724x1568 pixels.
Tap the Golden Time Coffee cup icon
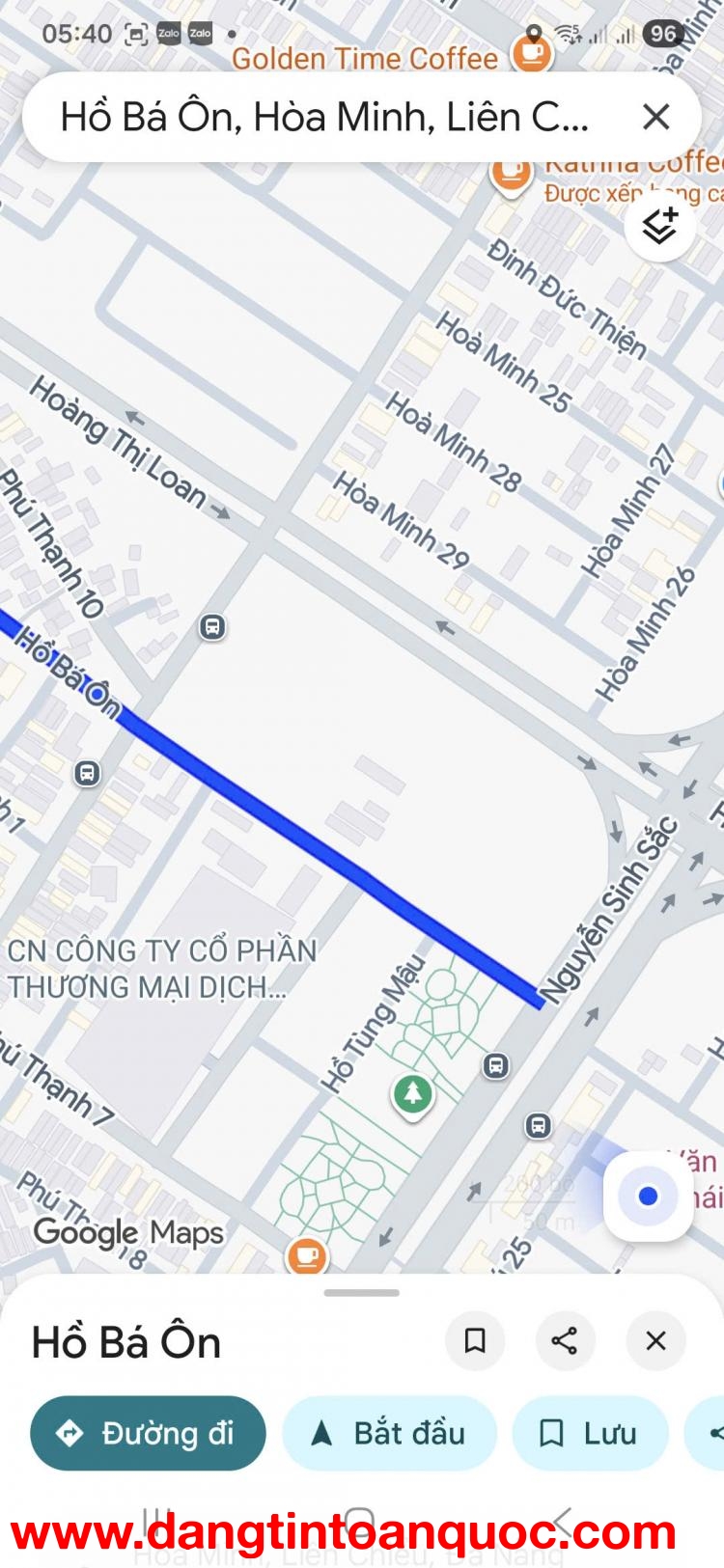(530, 55)
